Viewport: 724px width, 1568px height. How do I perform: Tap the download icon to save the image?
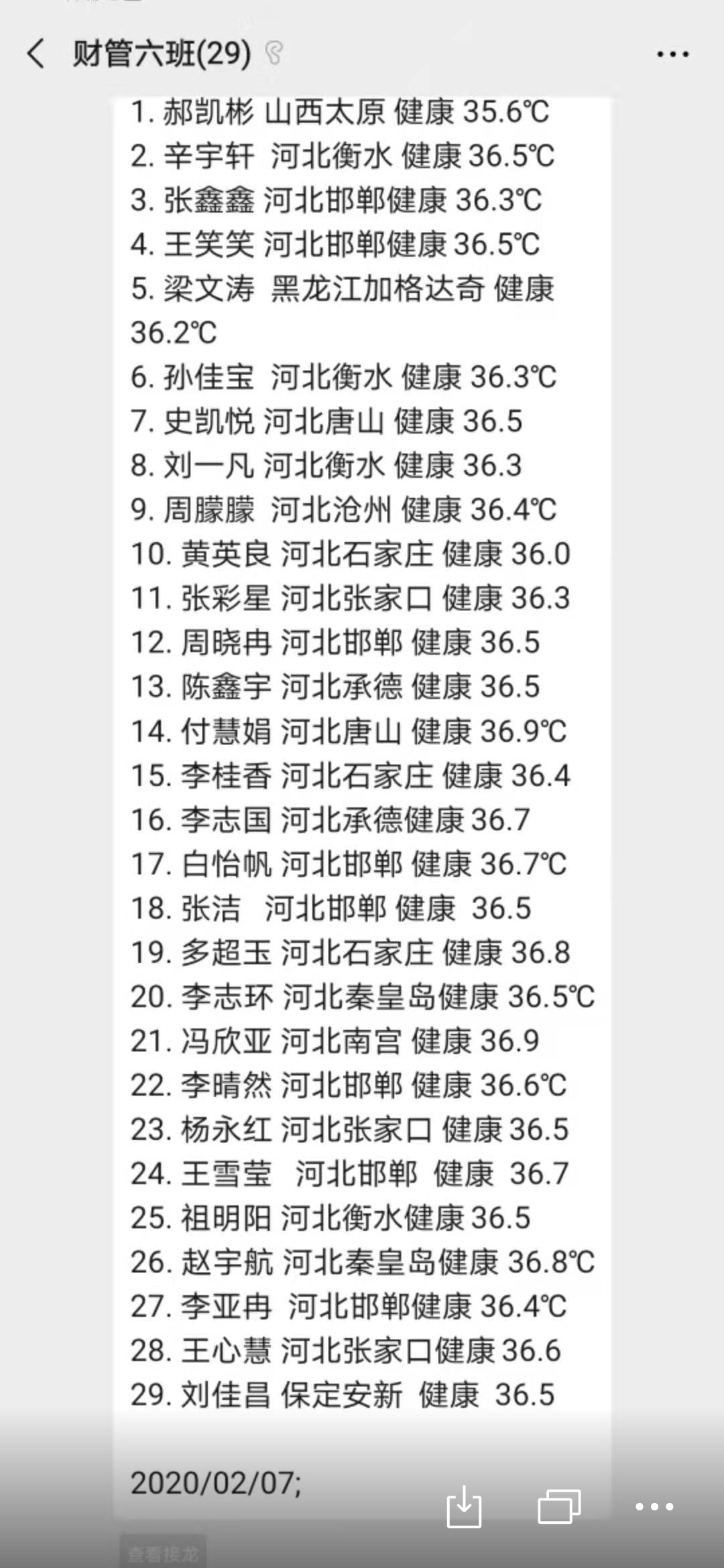[x=464, y=1507]
